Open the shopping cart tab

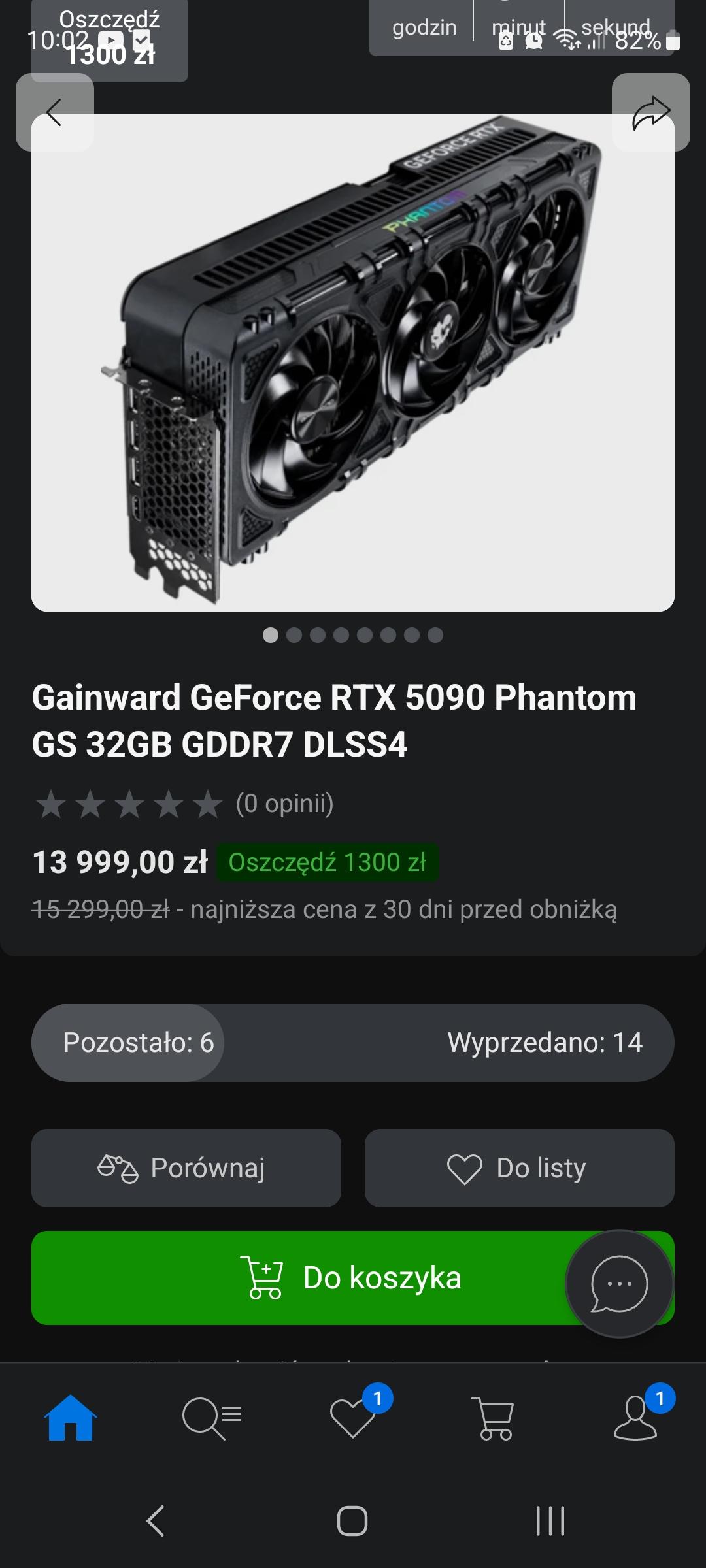(x=495, y=1418)
